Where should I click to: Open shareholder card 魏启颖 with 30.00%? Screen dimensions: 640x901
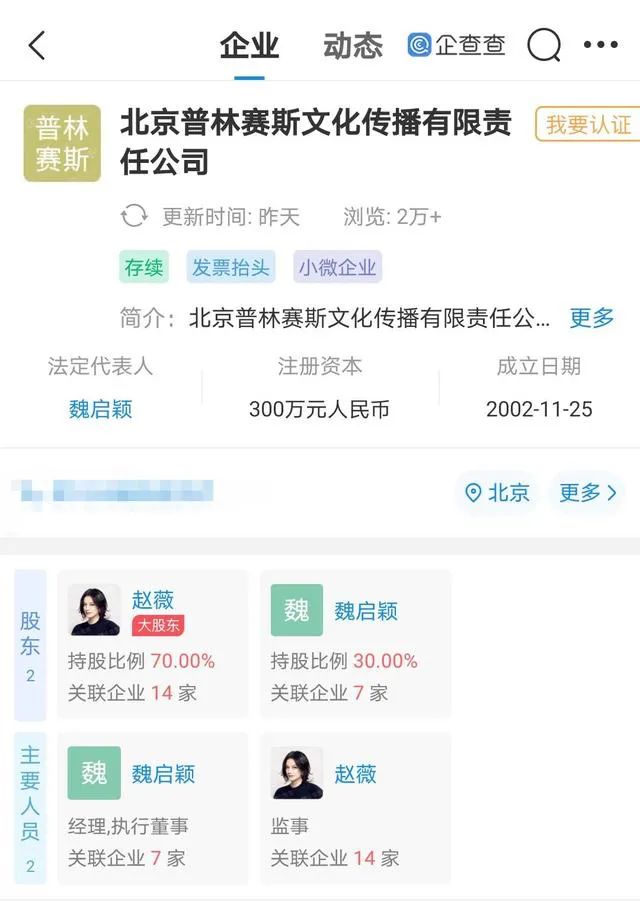point(355,643)
